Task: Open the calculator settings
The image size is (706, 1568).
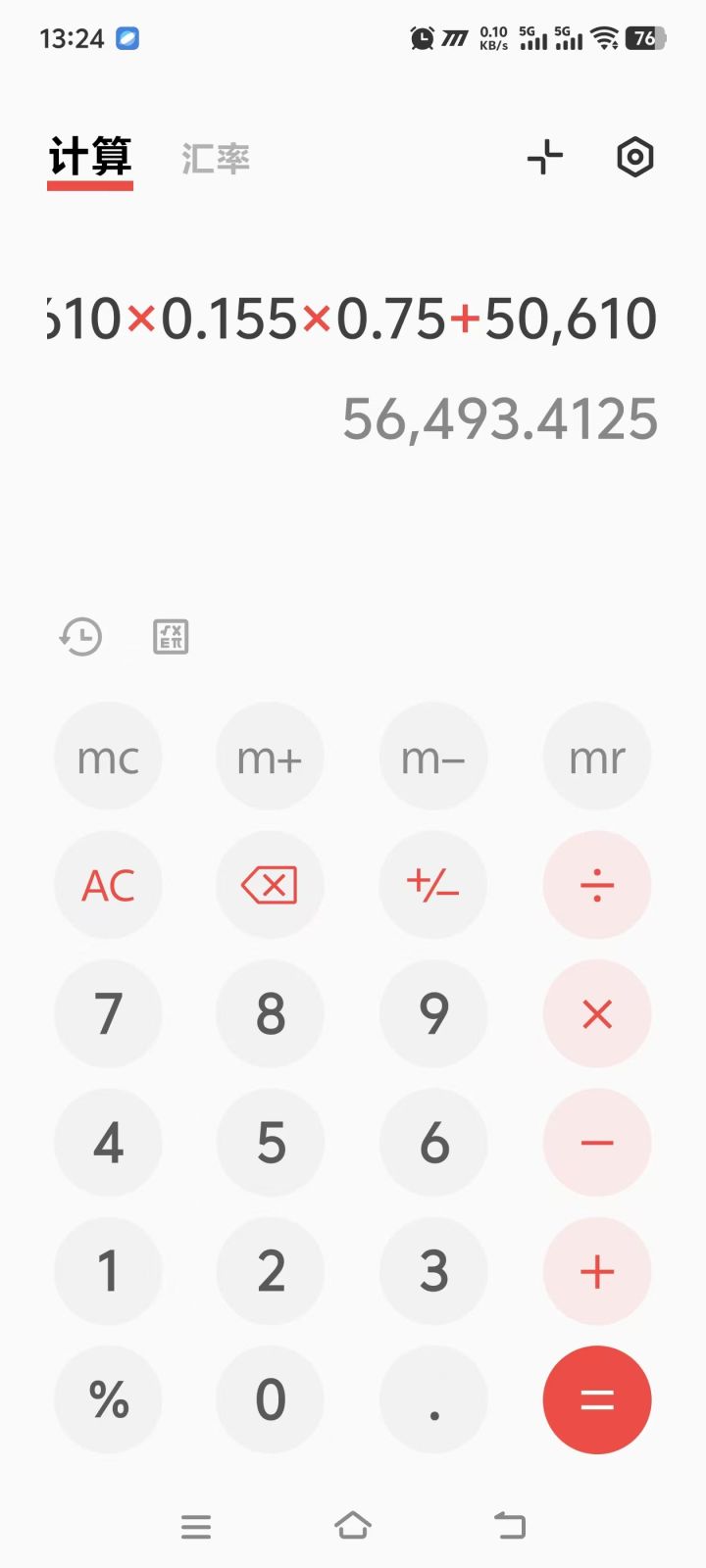Action: [634, 157]
